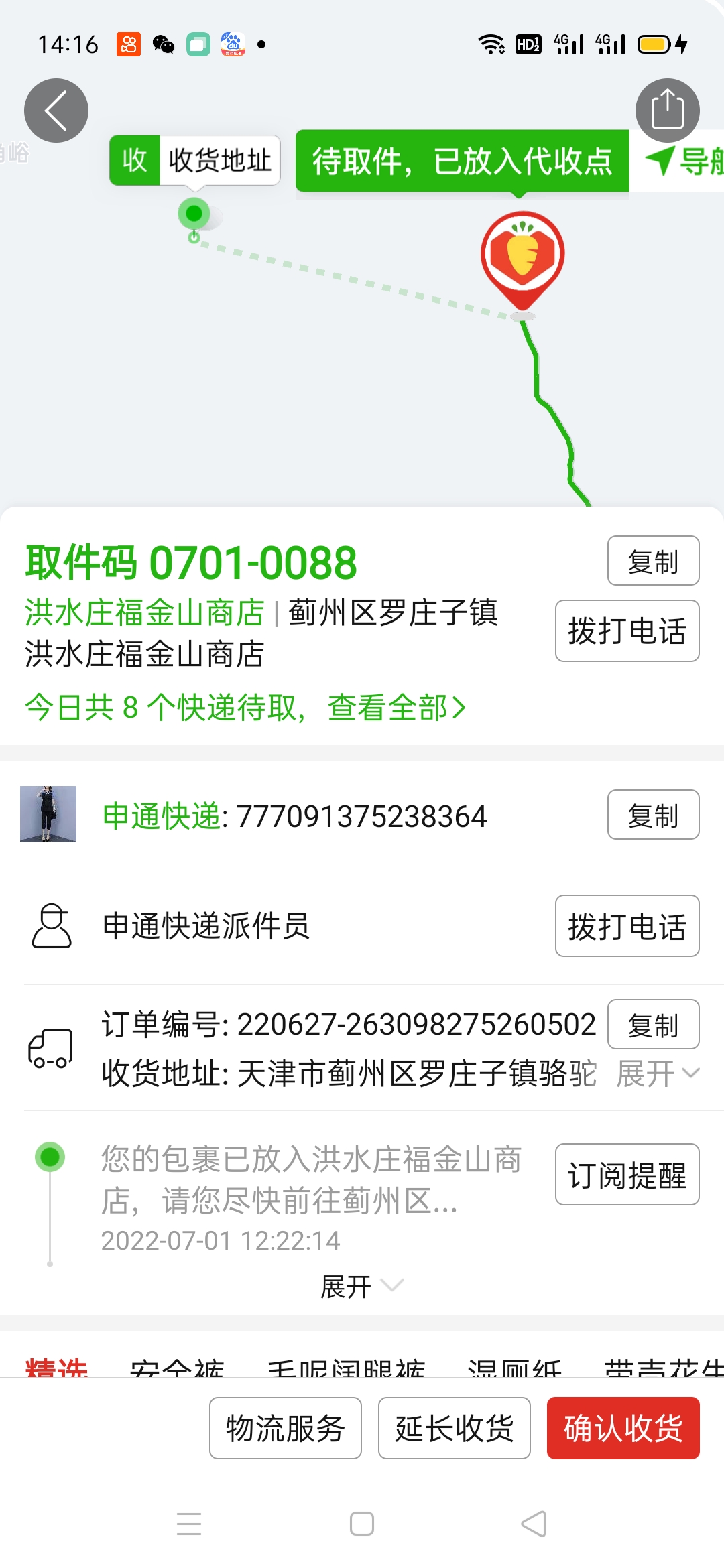Image resolution: width=724 pixels, height=1568 pixels.
Task: Open 洪水庄福金山商店 pickup point details
Action: pos(145,612)
